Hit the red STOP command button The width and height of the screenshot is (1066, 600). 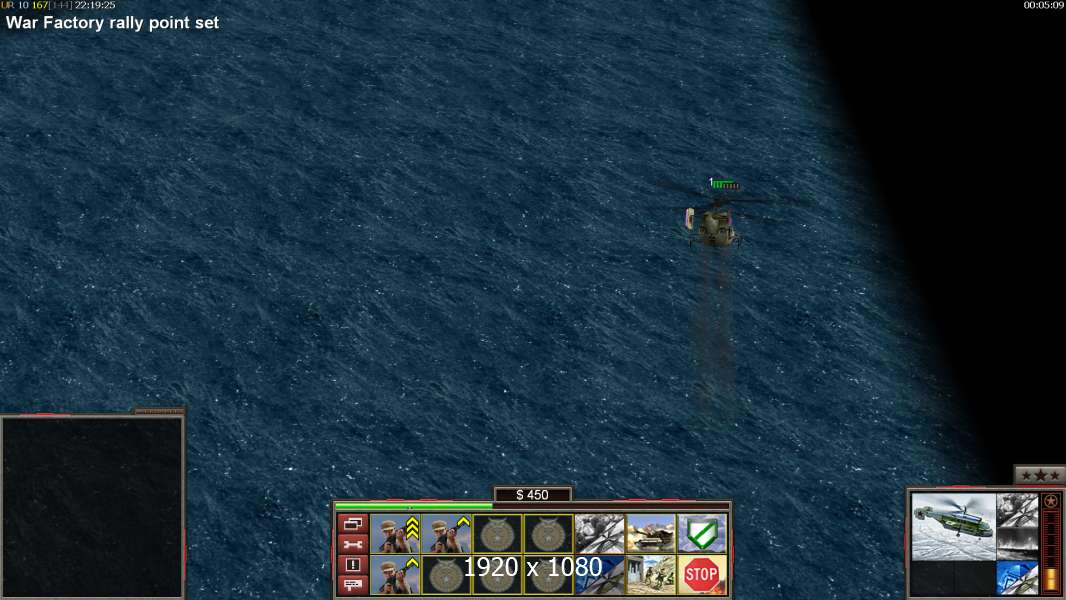tap(702, 574)
